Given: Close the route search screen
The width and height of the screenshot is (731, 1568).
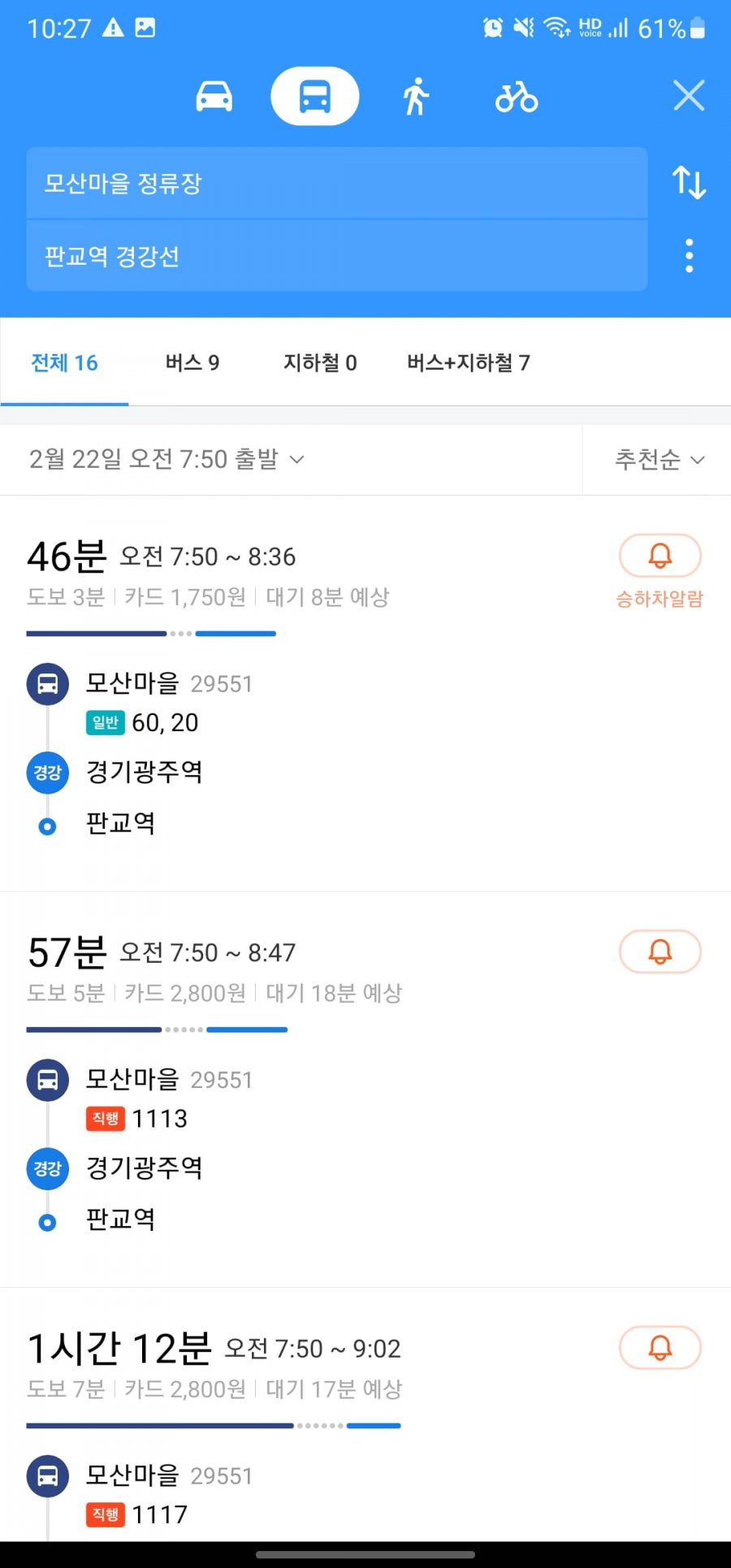Looking at the screenshot, I should coord(689,96).
